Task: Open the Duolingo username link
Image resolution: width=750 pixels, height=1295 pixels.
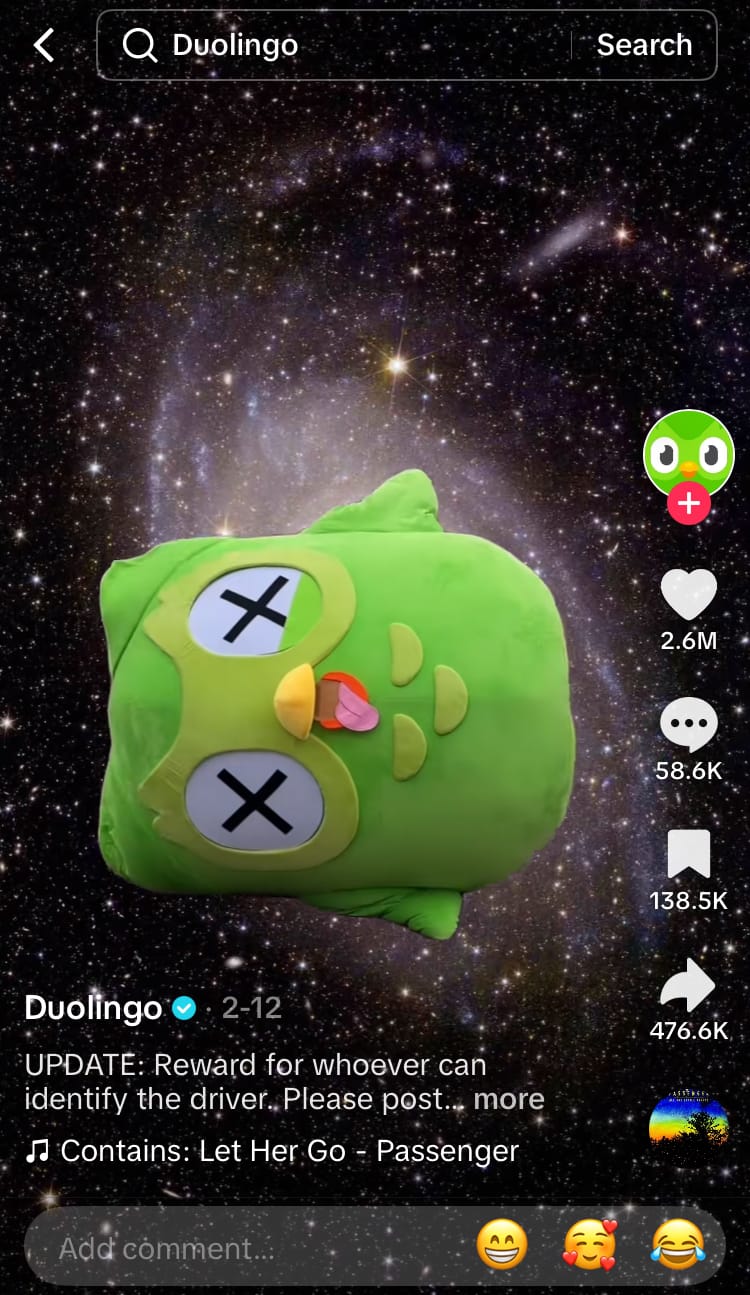Action: (x=93, y=1008)
